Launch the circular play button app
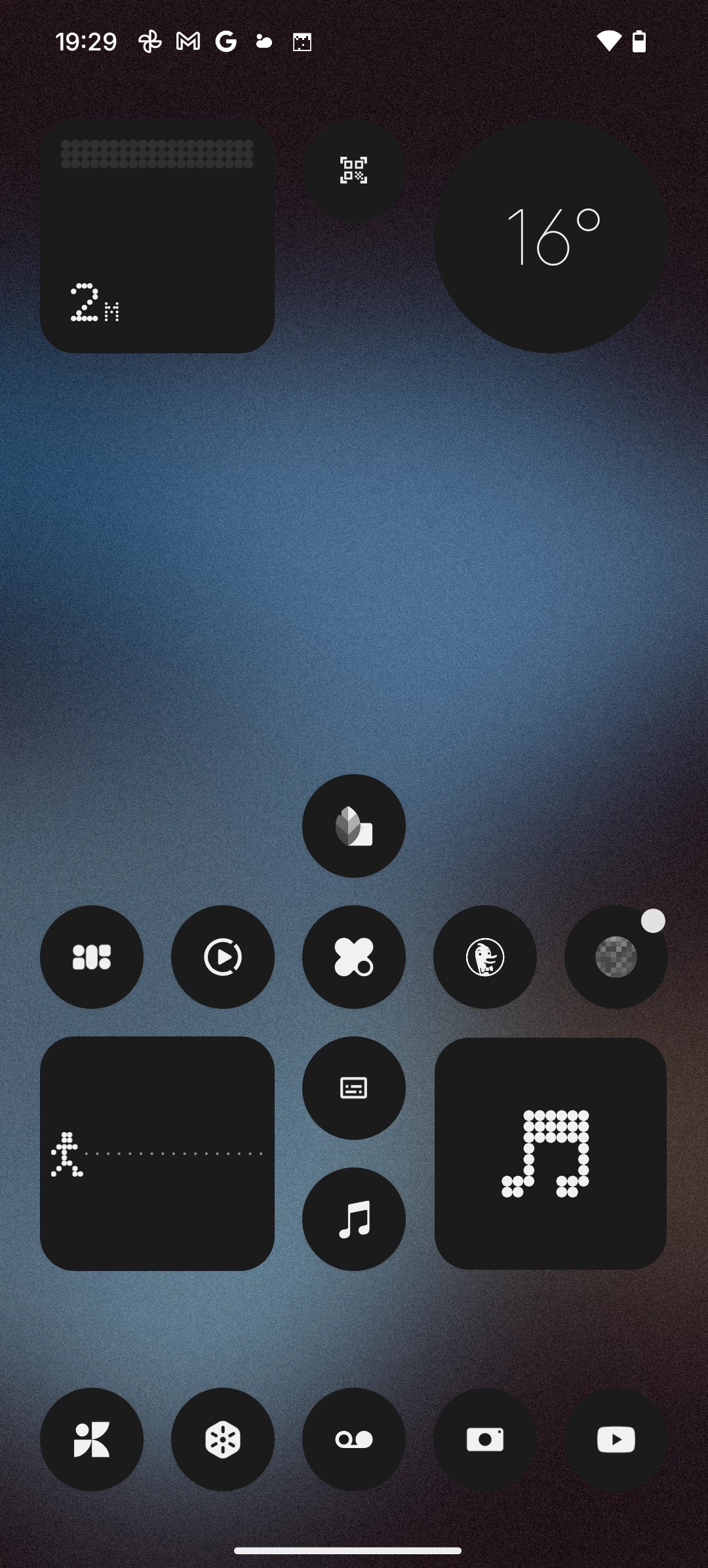Screen dimensions: 708x1568 pos(223,957)
